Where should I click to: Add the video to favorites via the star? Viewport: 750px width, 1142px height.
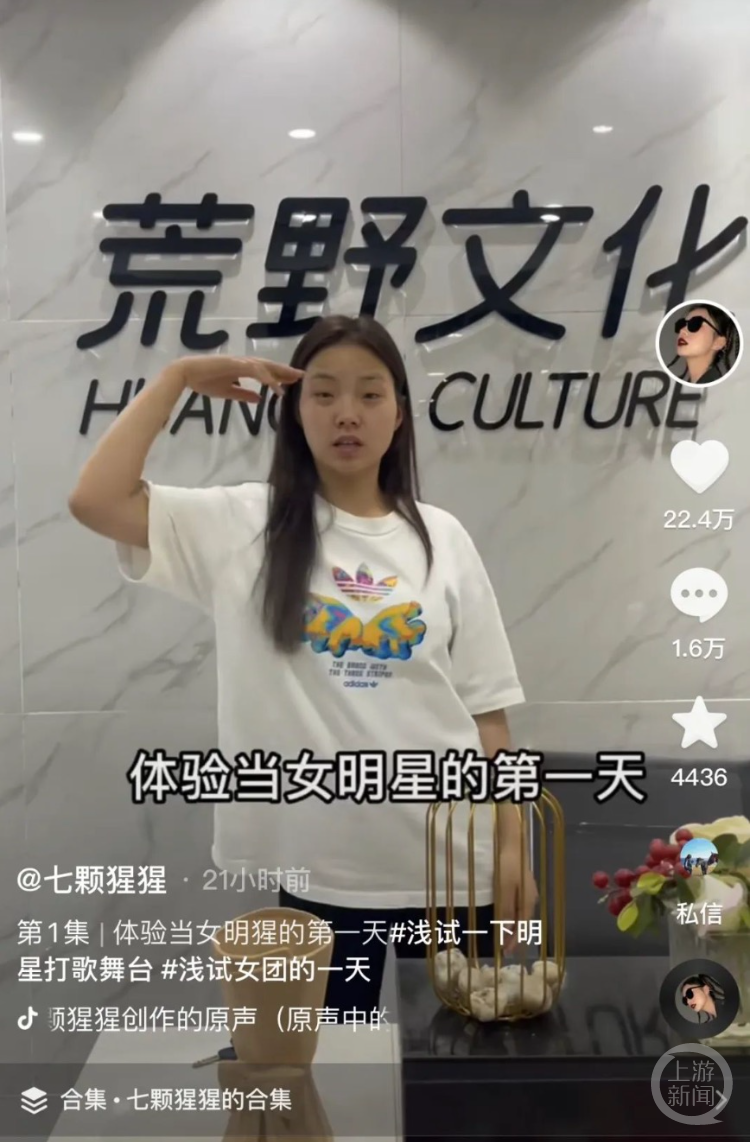click(699, 724)
